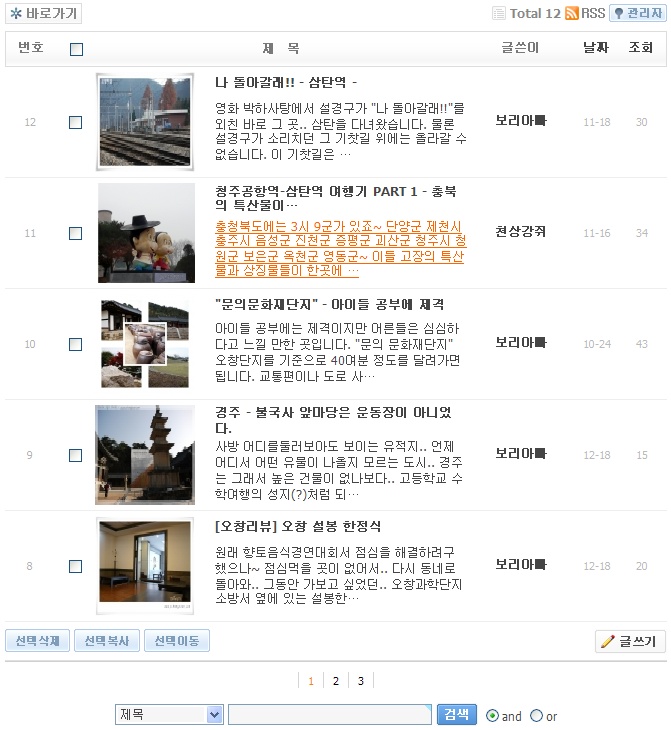Open the 관리자 admin button
Image resolution: width=671 pixels, height=730 pixels.
point(636,13)
